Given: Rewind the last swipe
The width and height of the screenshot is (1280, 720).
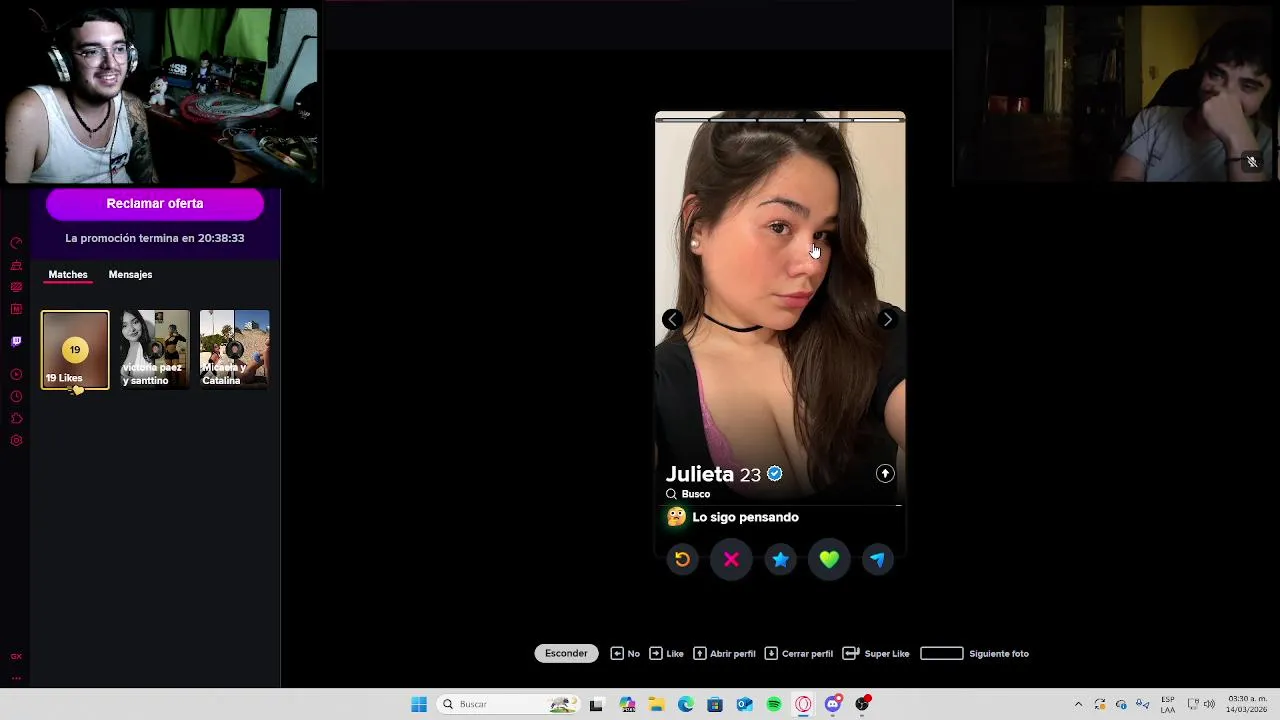Looking at the screenshot, I should coord(682,560).
